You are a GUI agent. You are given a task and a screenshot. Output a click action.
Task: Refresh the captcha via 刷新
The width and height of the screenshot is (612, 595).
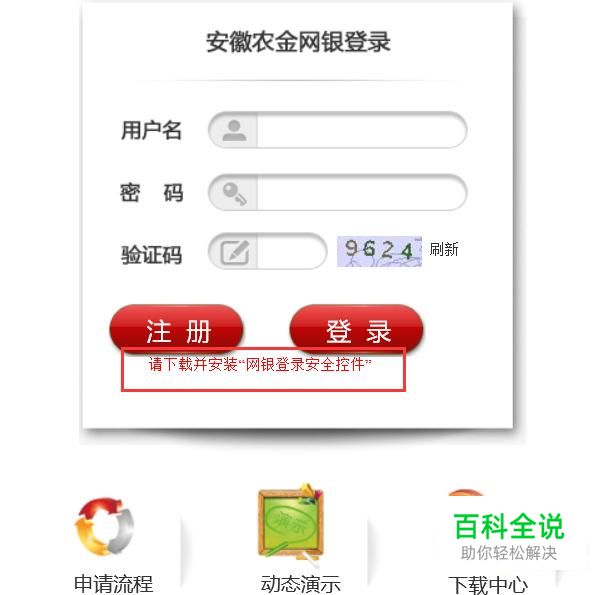click(444, 250)
